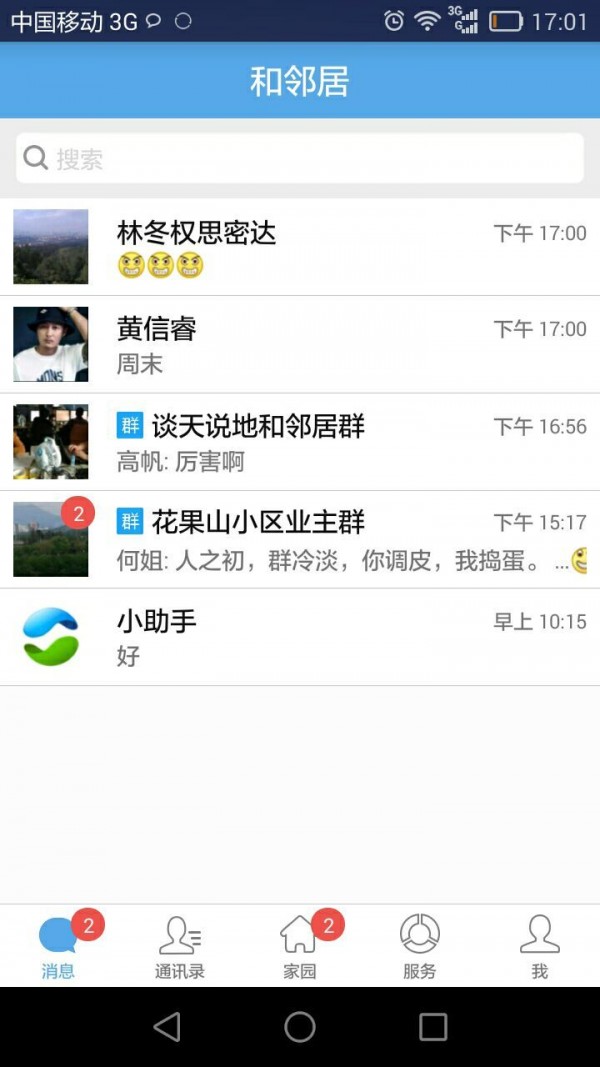Switch to the 家园 tab
This screenshot has height=1067, width=600.
tap(300, 946)
